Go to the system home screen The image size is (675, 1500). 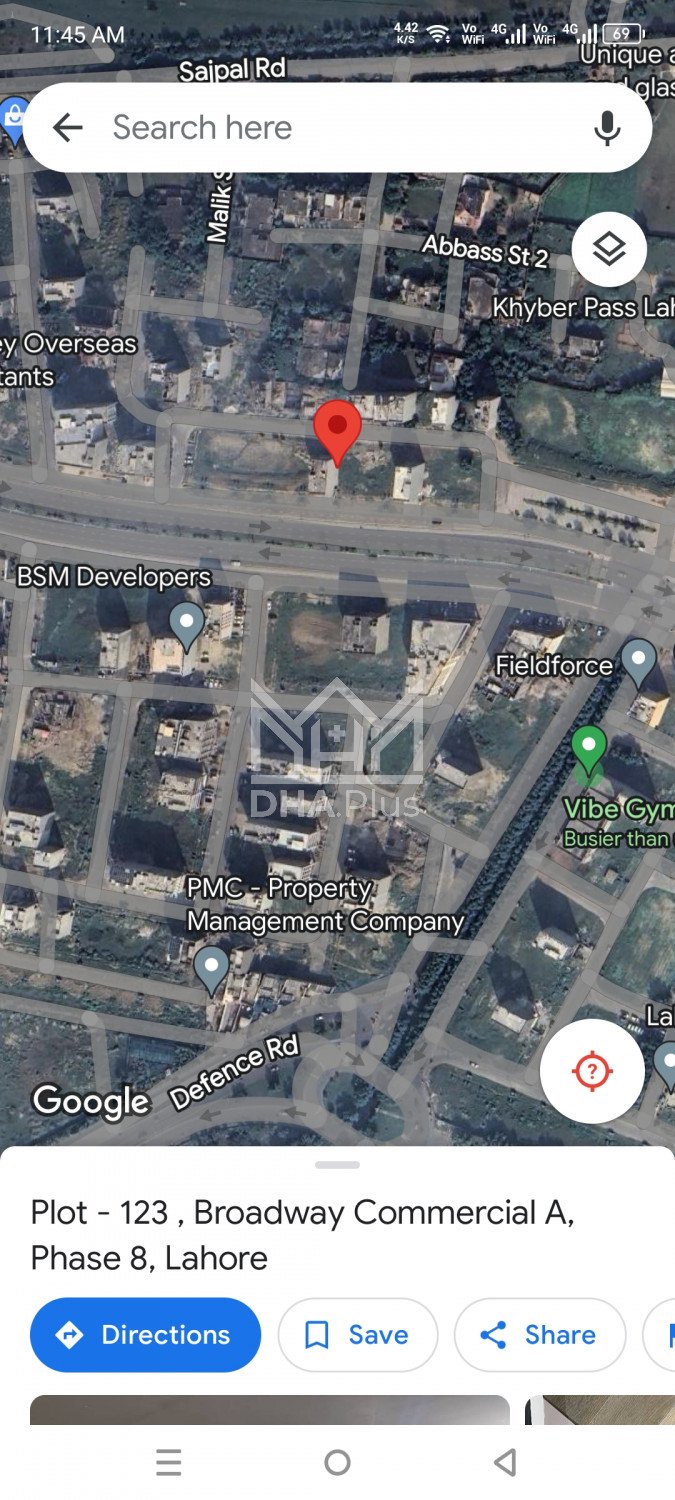point(337,1463)
